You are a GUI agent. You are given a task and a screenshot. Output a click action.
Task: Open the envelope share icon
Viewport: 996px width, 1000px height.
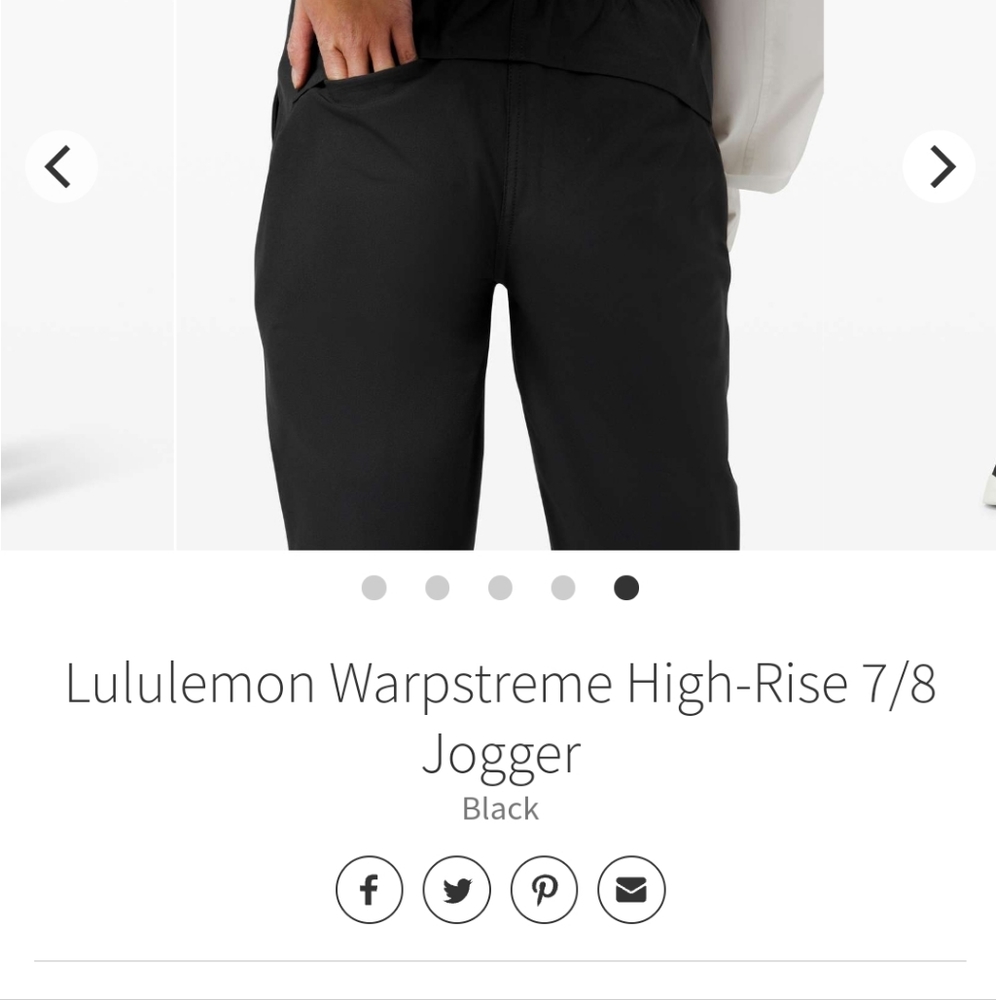tap(630, 888)
